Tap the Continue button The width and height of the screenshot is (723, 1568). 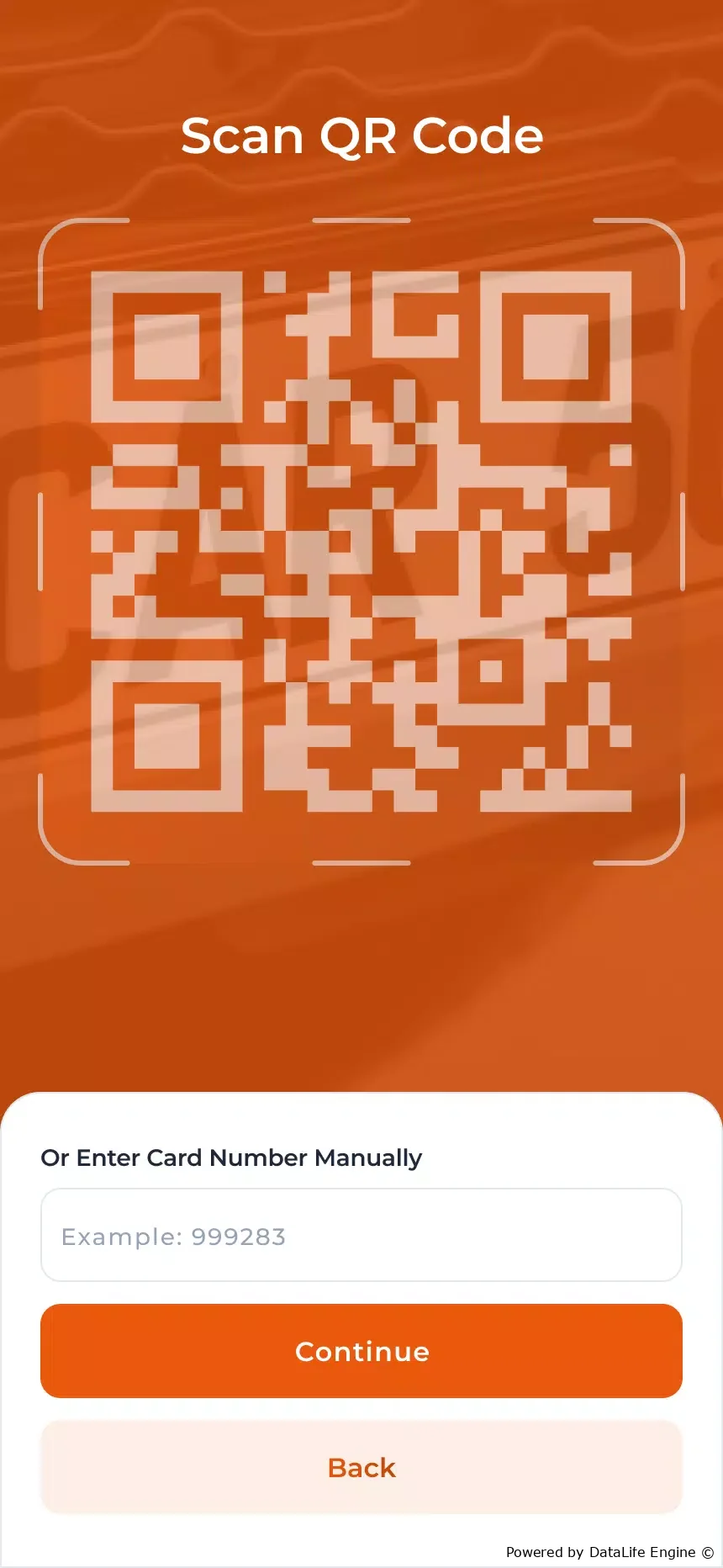click(x=361, y=1351)
